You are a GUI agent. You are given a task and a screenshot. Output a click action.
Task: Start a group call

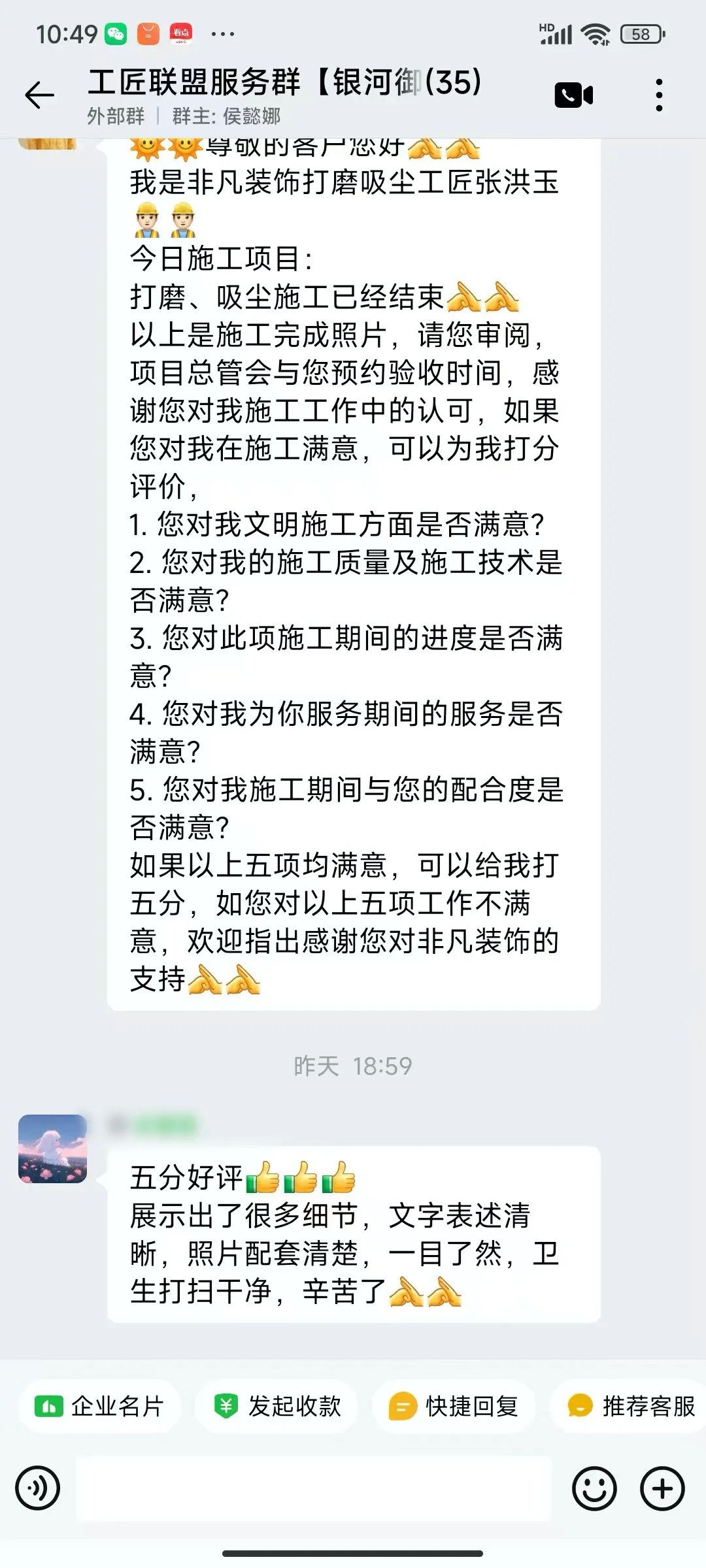pos(573,95)
